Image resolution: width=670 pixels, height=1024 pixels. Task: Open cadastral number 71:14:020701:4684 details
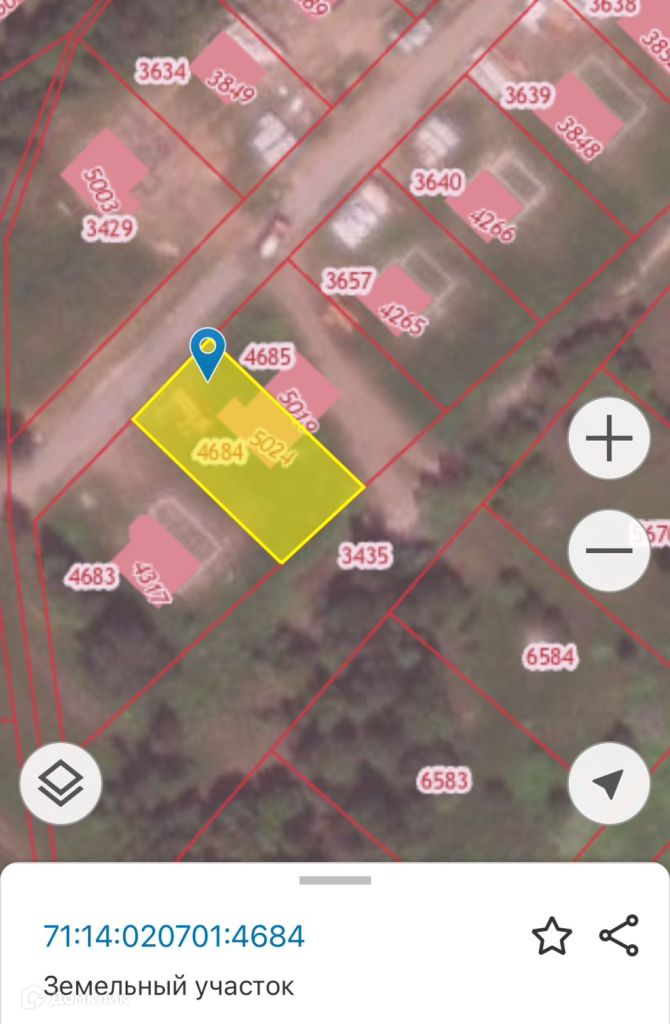tap(174, 937)
